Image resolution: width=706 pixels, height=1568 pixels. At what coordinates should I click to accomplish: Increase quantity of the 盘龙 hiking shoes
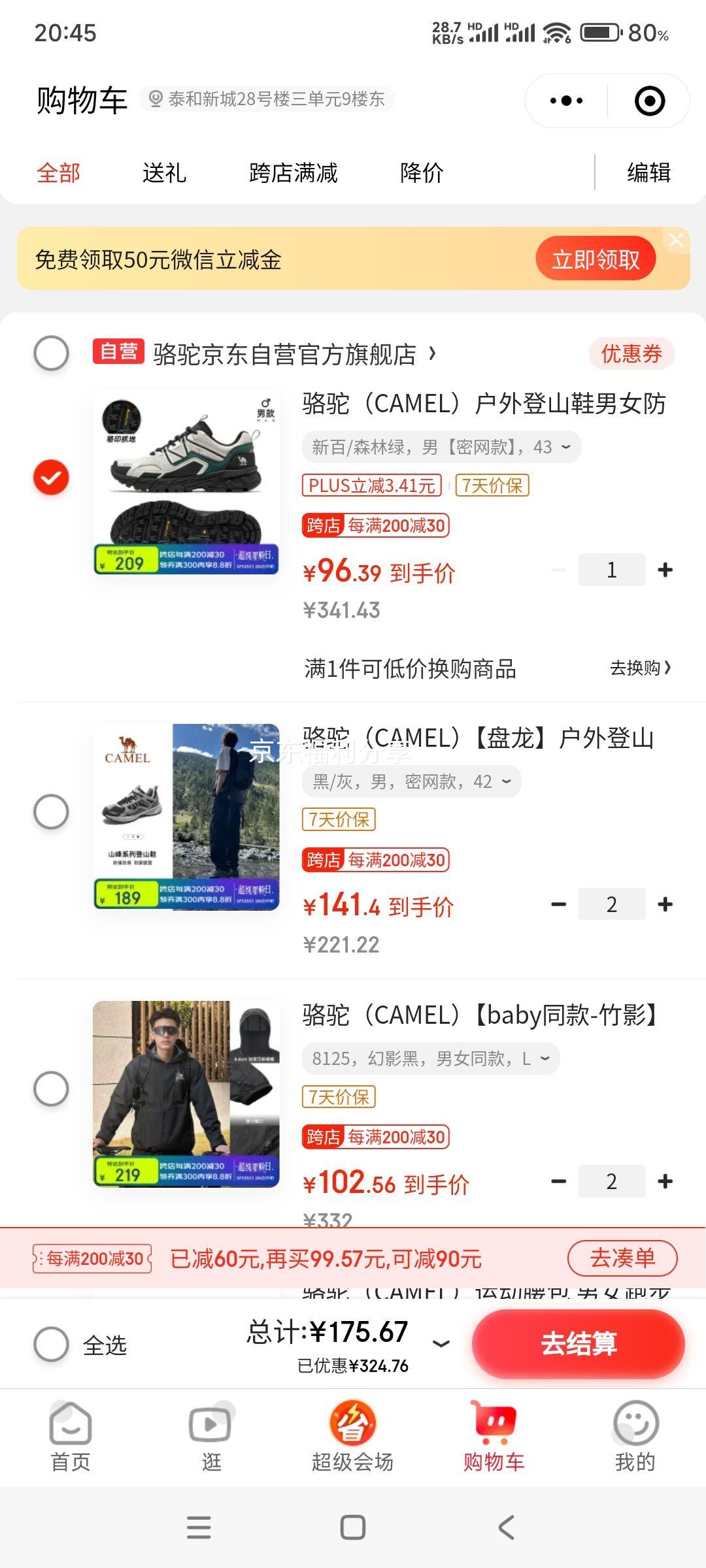pos(666,905)
